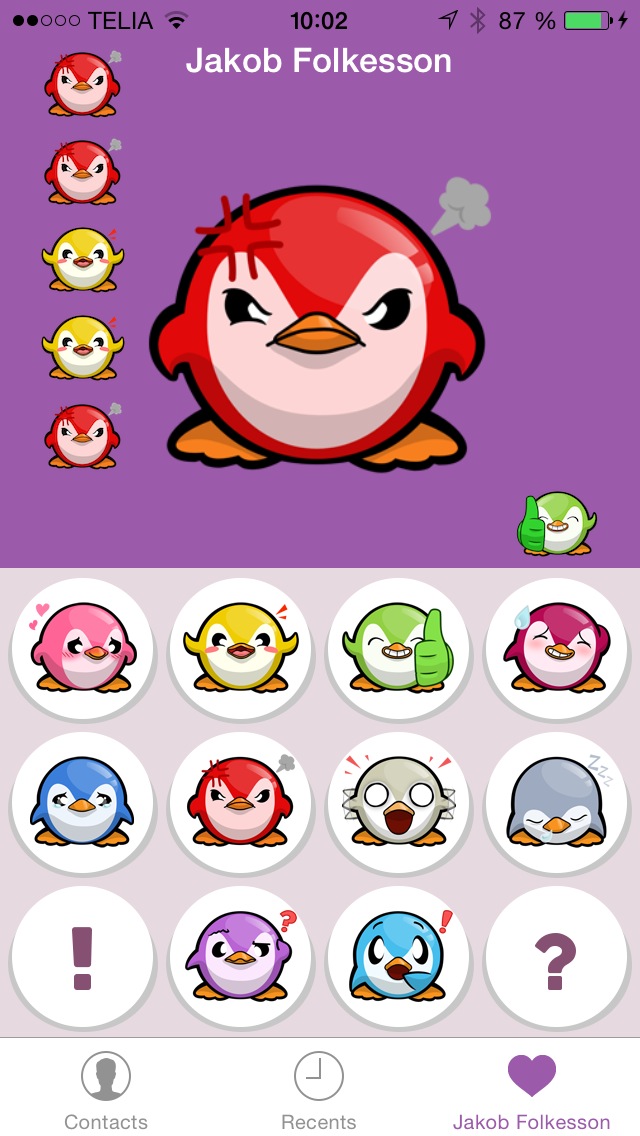This screenshot has height=1136, width=640.
Task: Send the red angry penguin button
Action: (x=241, y=803)
